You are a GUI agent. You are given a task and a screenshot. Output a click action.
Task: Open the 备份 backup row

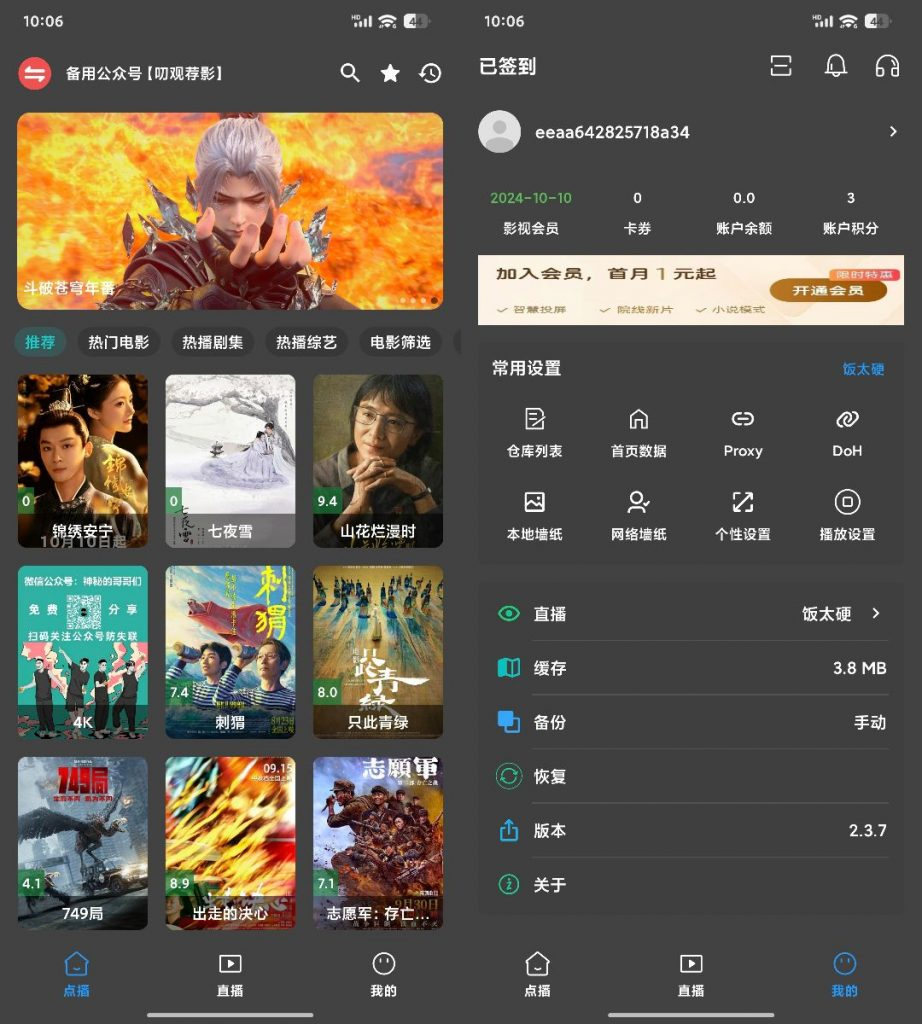690,722
